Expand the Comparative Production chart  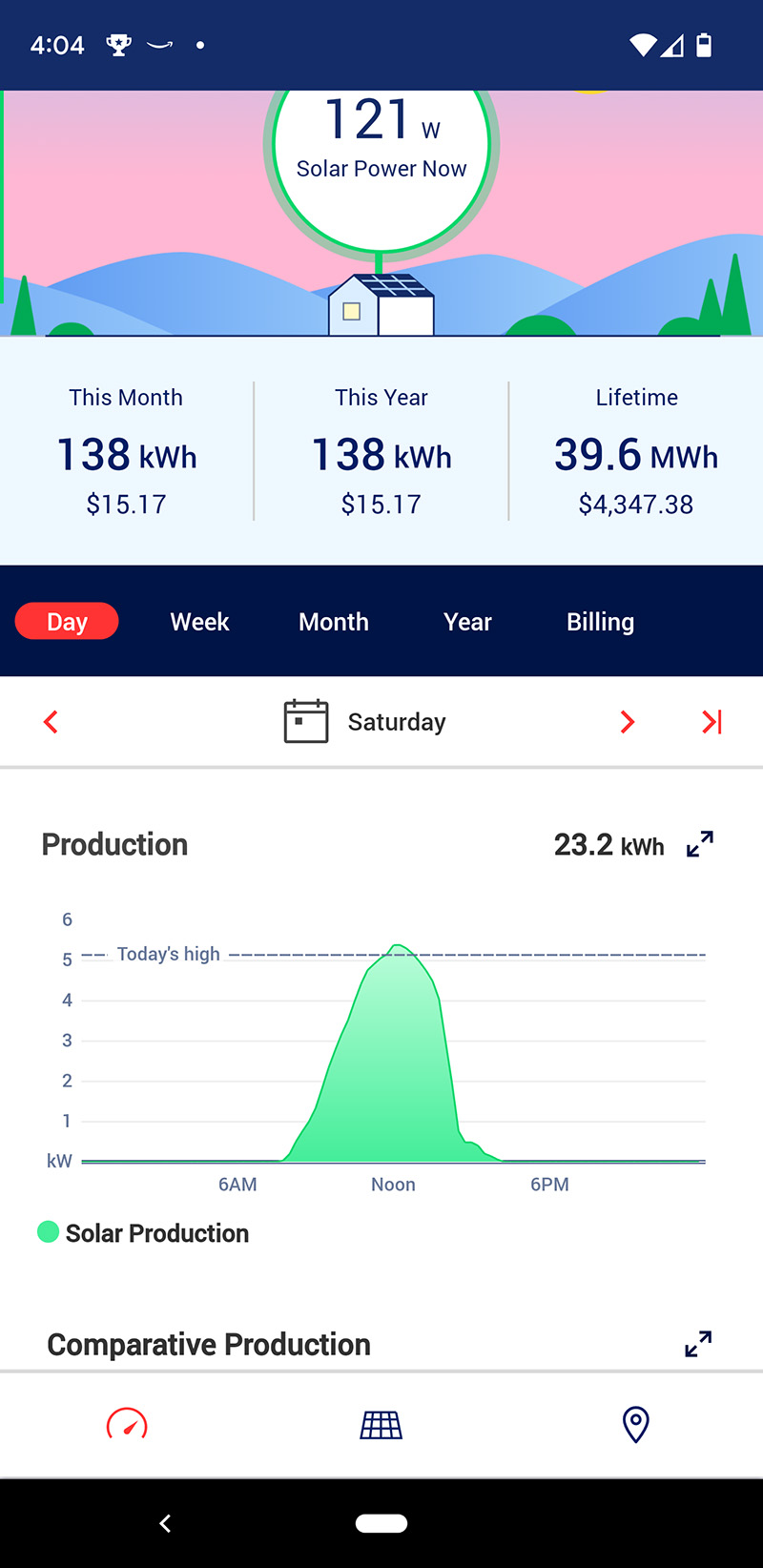[698, 1344]
